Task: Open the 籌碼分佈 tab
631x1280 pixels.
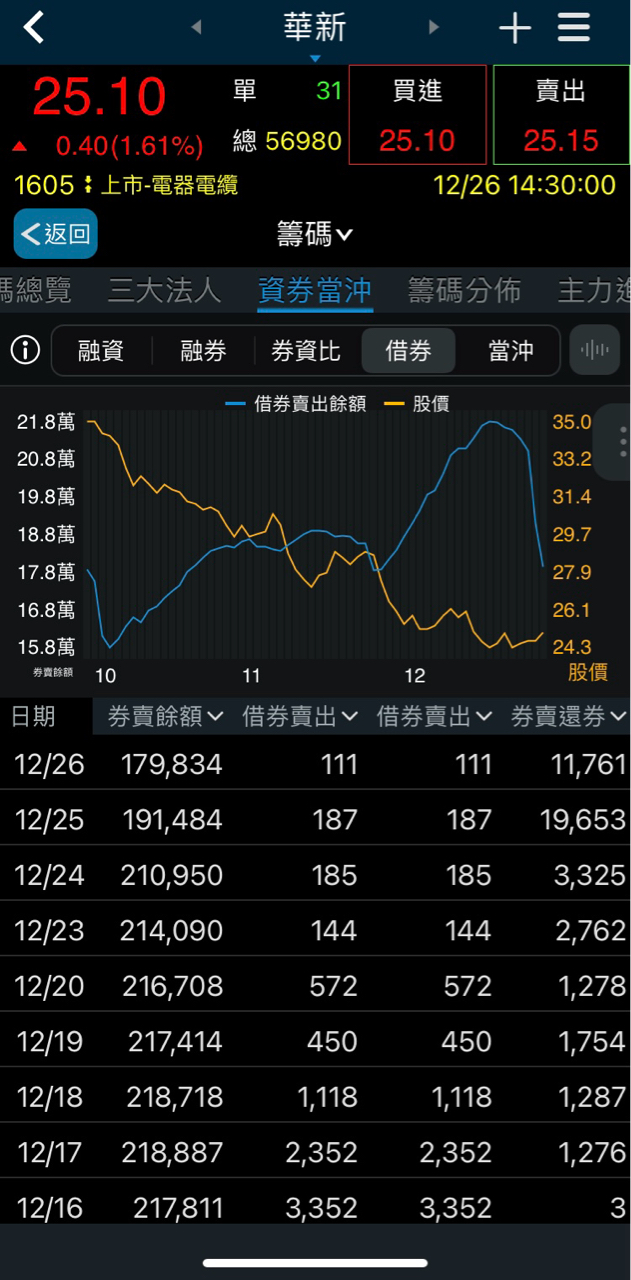Action: pyautogui.click(x=464, y=291)
